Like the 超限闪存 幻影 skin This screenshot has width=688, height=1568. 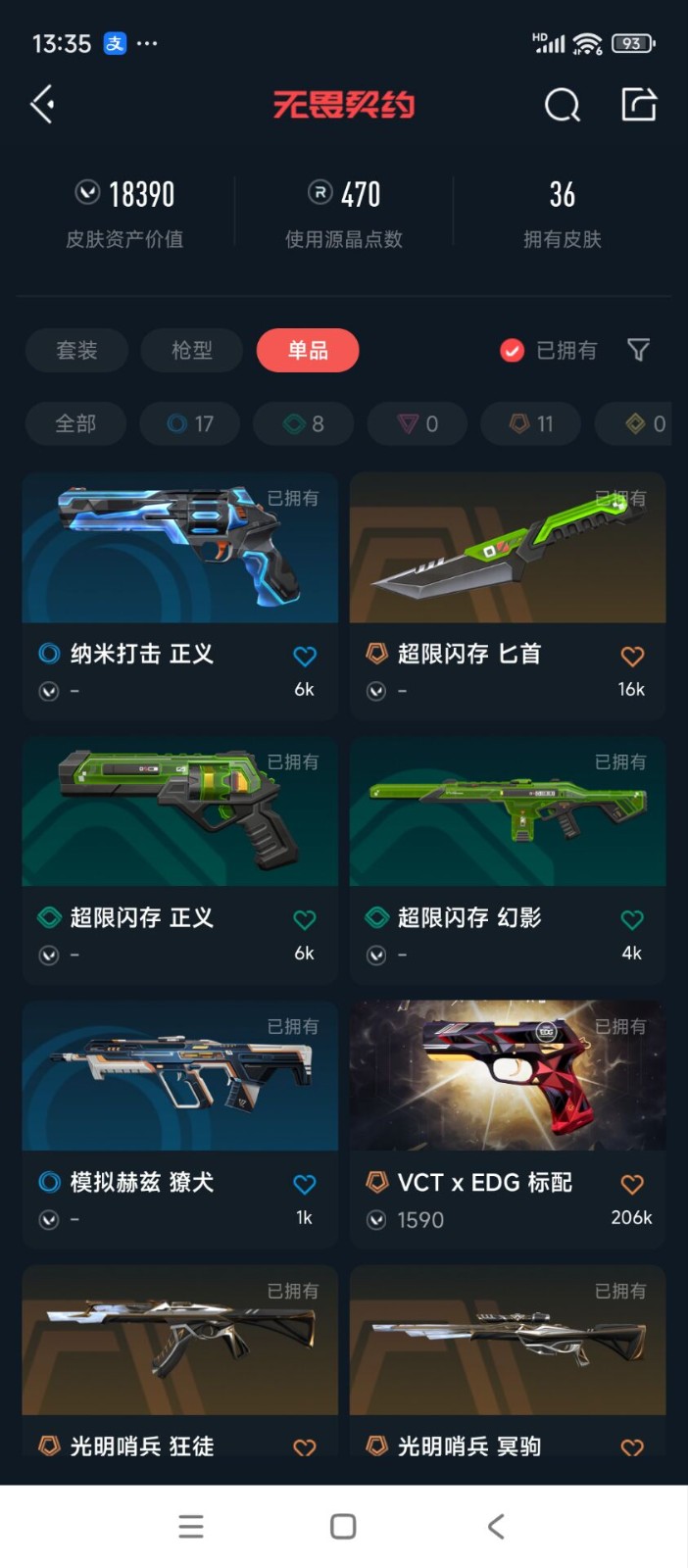(632, 919)
